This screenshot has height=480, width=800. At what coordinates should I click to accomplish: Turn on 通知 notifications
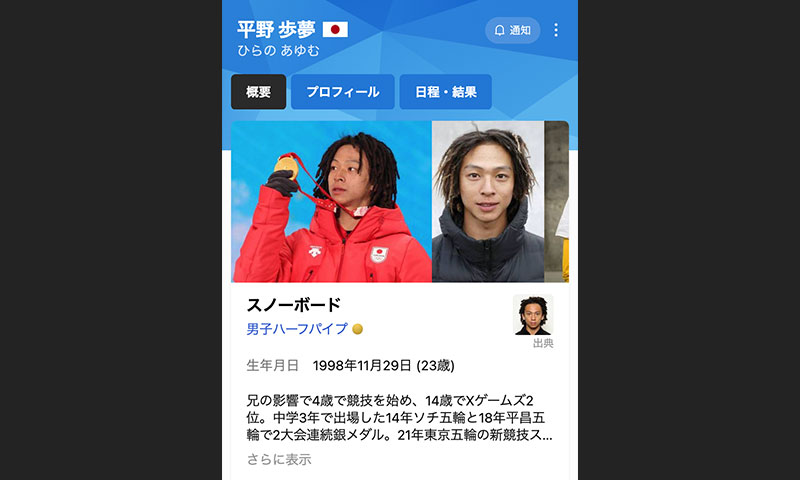[x=512, y=30]
